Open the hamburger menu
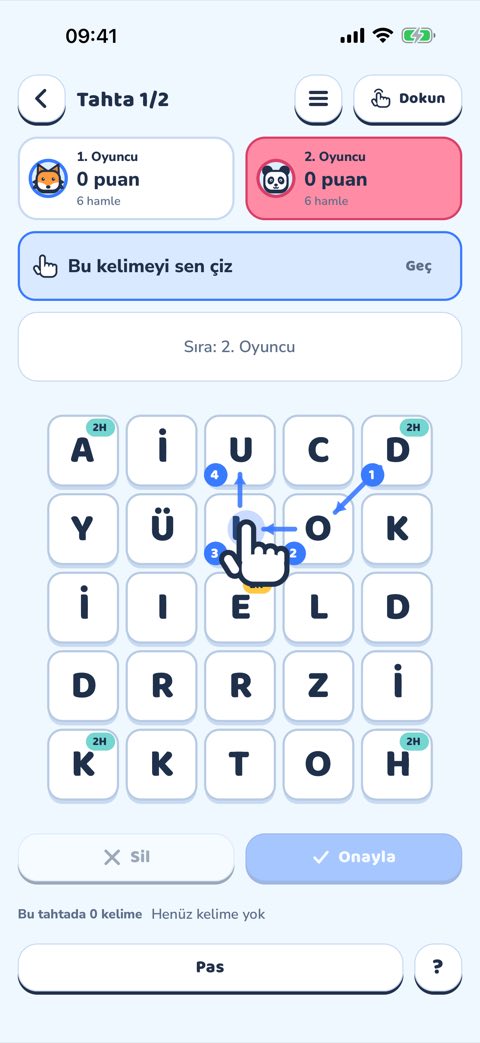This screenshot has width=480, height=1043. [318, 99]
